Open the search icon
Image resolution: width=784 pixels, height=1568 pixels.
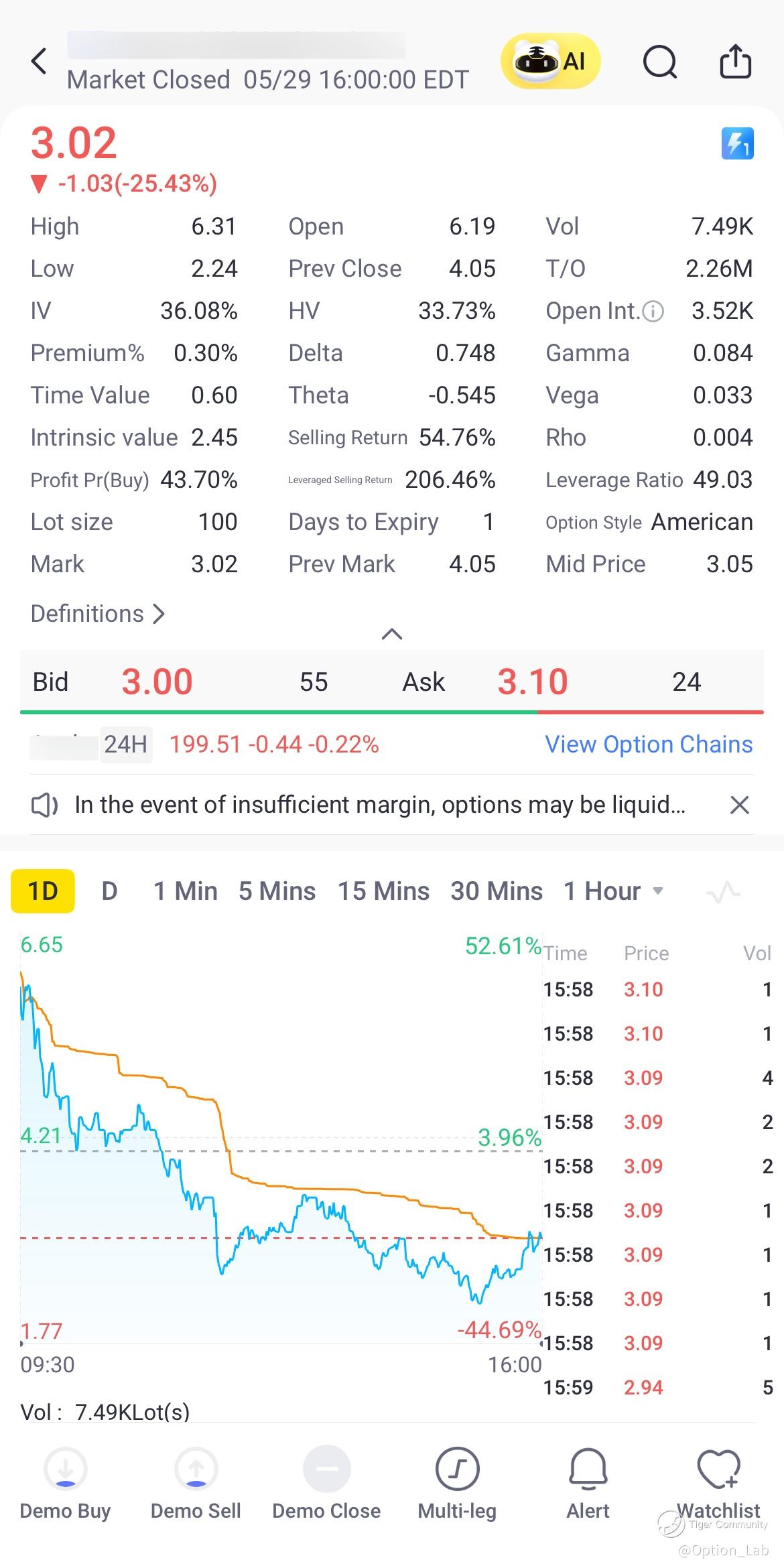click(659, 62)
